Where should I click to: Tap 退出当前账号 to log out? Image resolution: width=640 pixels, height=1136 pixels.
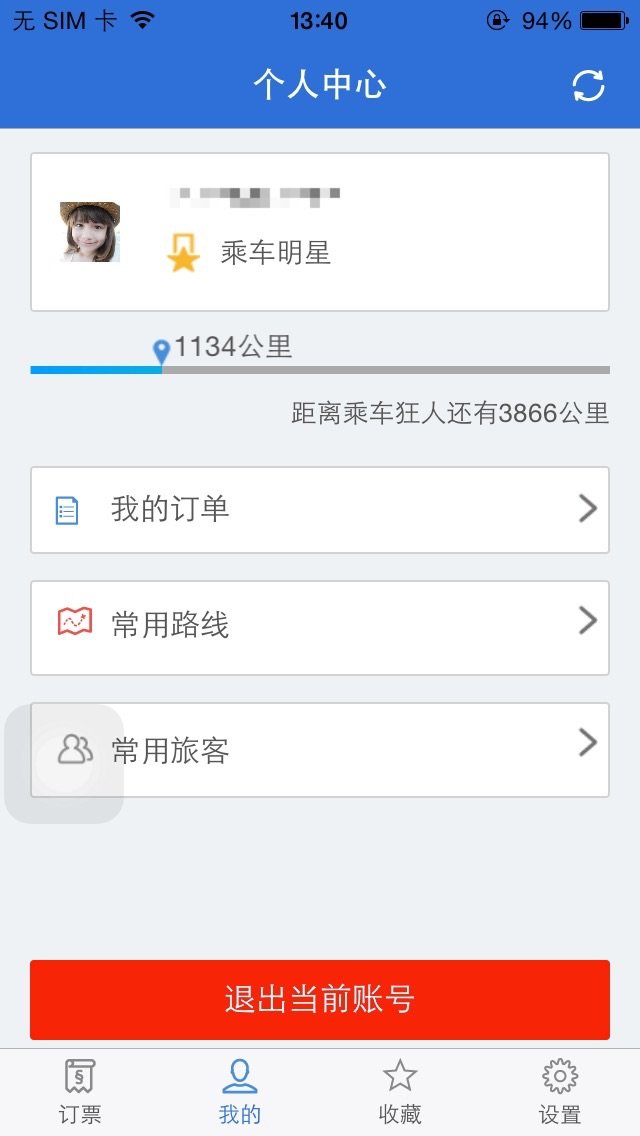click(x=320, y=999)
